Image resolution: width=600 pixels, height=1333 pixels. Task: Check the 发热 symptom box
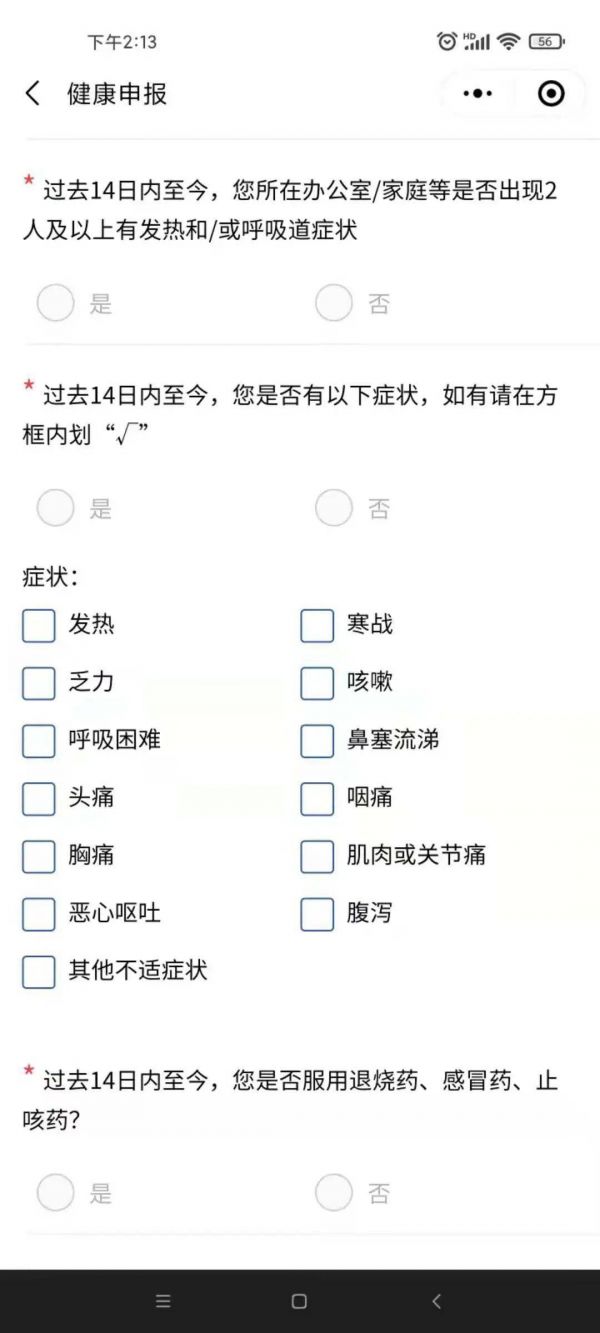coord(39,626)
